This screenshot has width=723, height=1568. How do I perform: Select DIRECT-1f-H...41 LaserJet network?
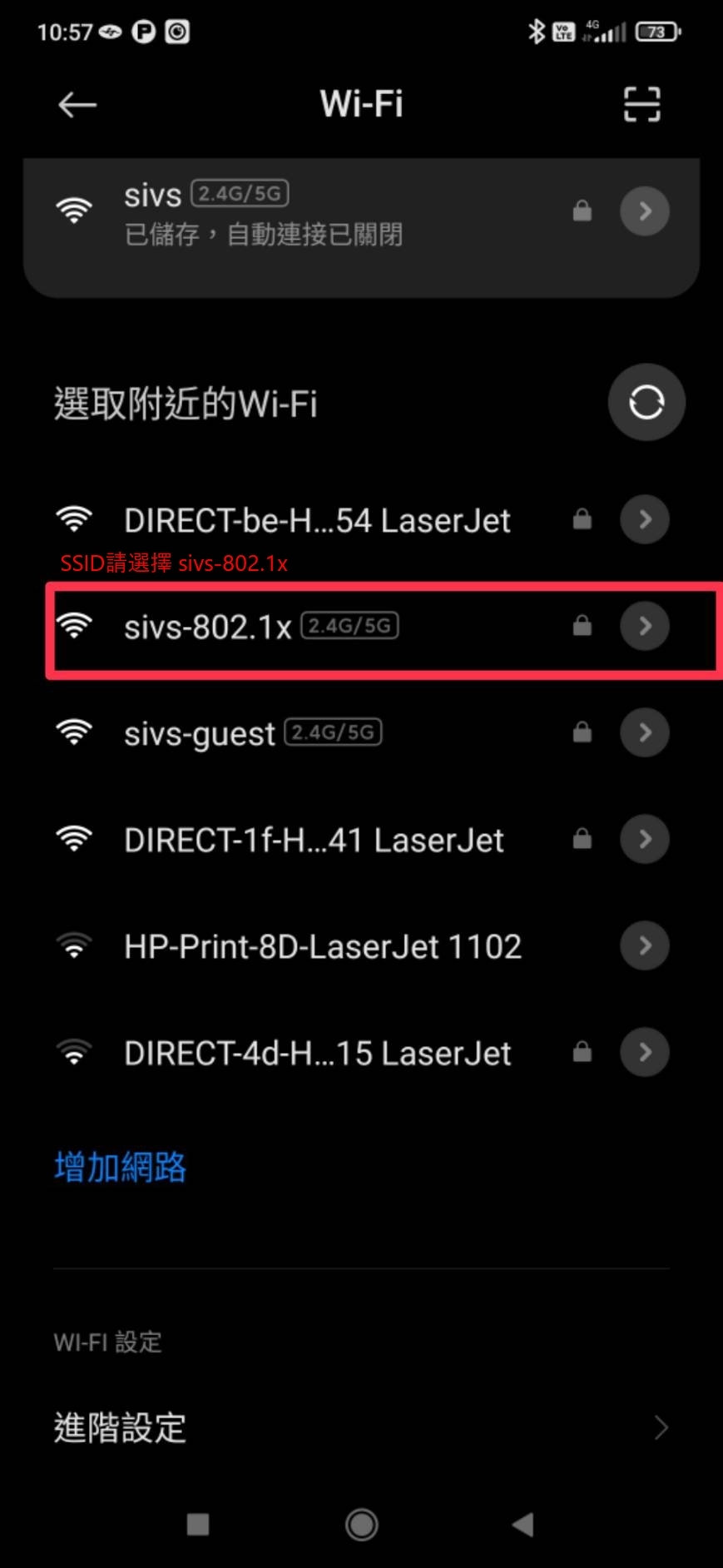pos(361,839)
